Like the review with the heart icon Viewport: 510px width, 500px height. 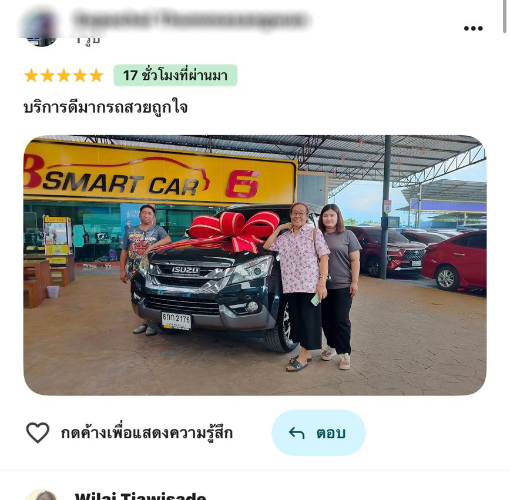(38, 432)
